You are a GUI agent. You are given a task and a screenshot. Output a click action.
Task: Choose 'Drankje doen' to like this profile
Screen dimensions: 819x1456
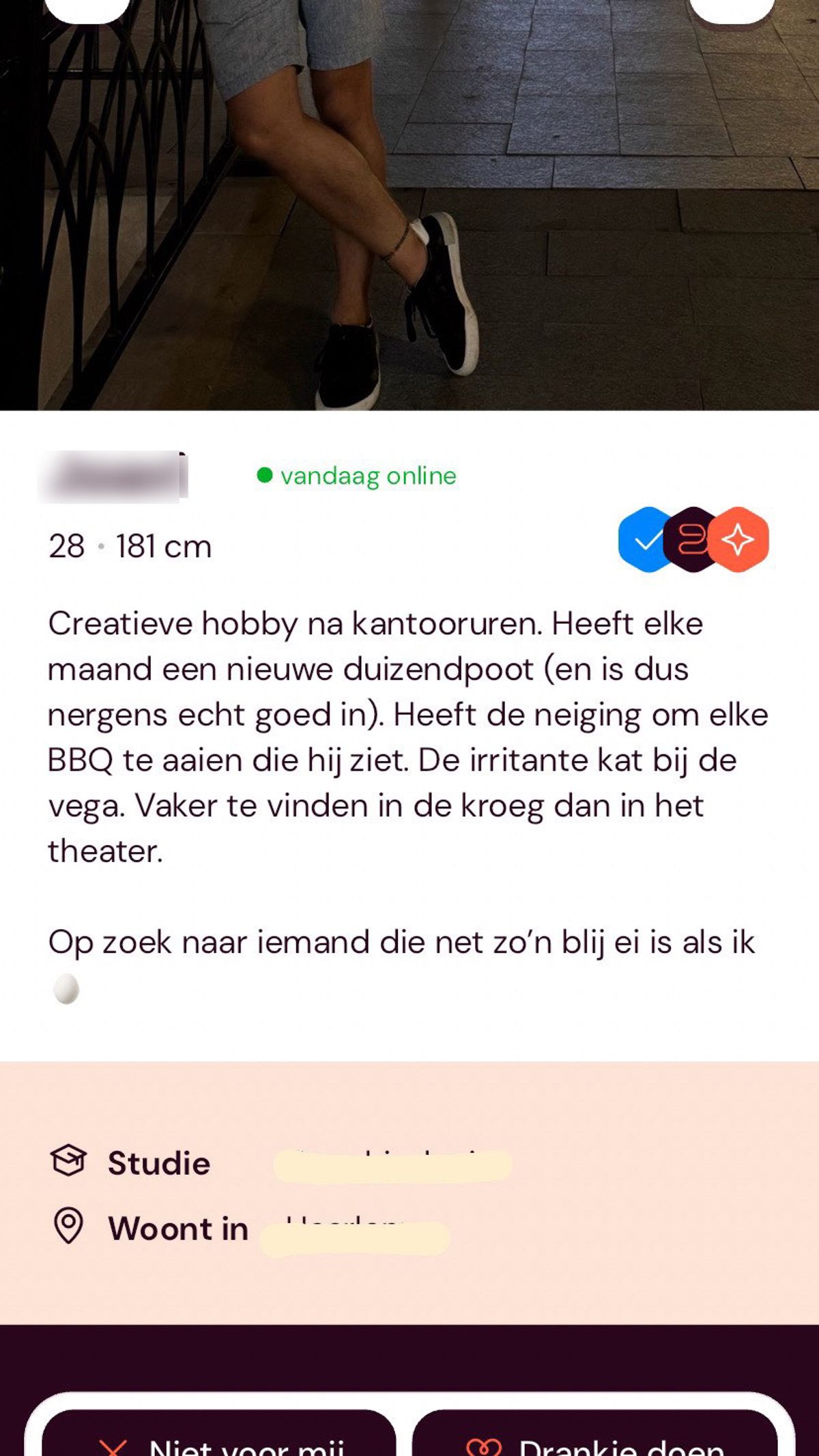595,1437
